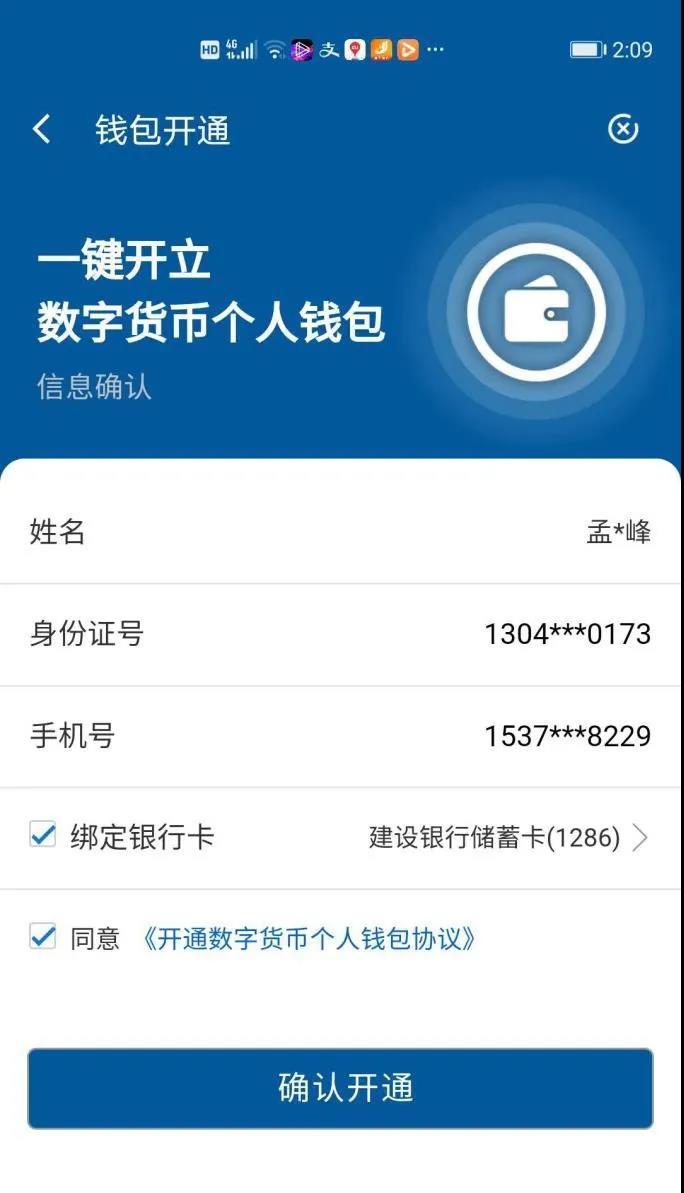Viewport: 684px width, 1193px height.
Task: Close the wallet opening page
Action: point(623,130)
